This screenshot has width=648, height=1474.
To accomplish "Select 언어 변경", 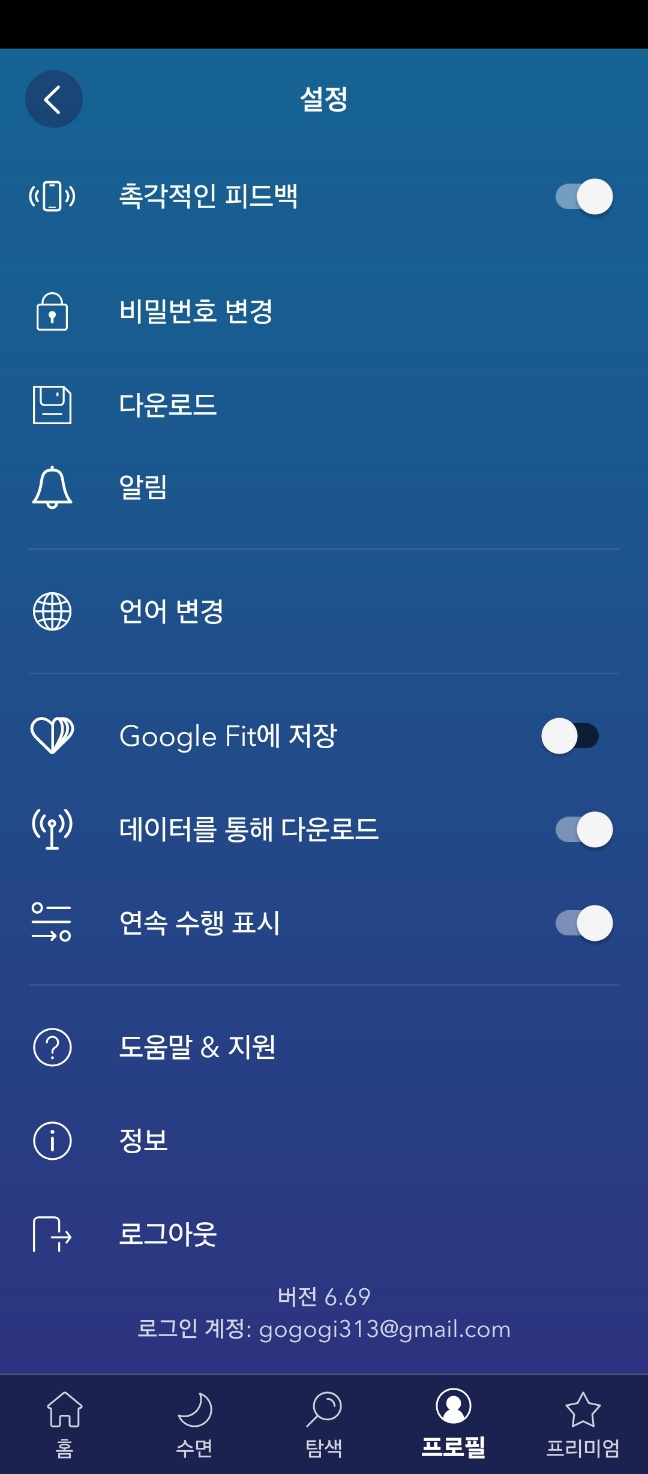I will tap(171, 611).
